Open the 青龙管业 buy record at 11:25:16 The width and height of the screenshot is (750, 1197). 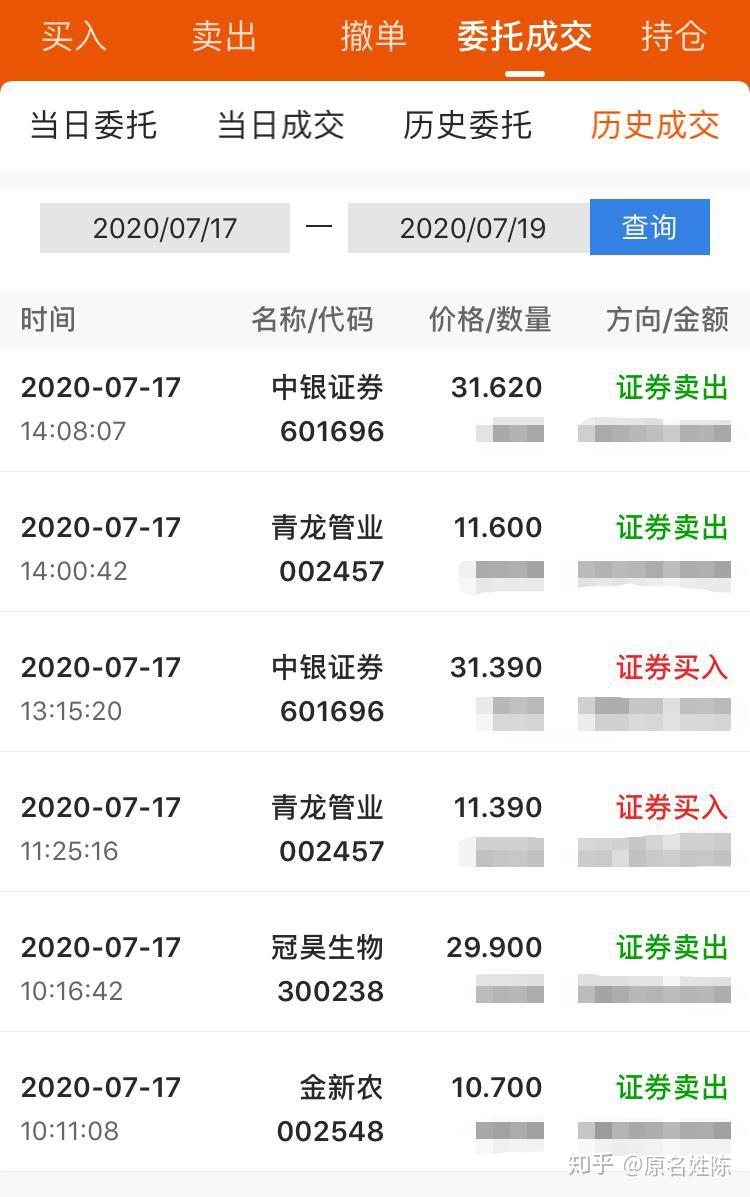(x=375, y=828)
